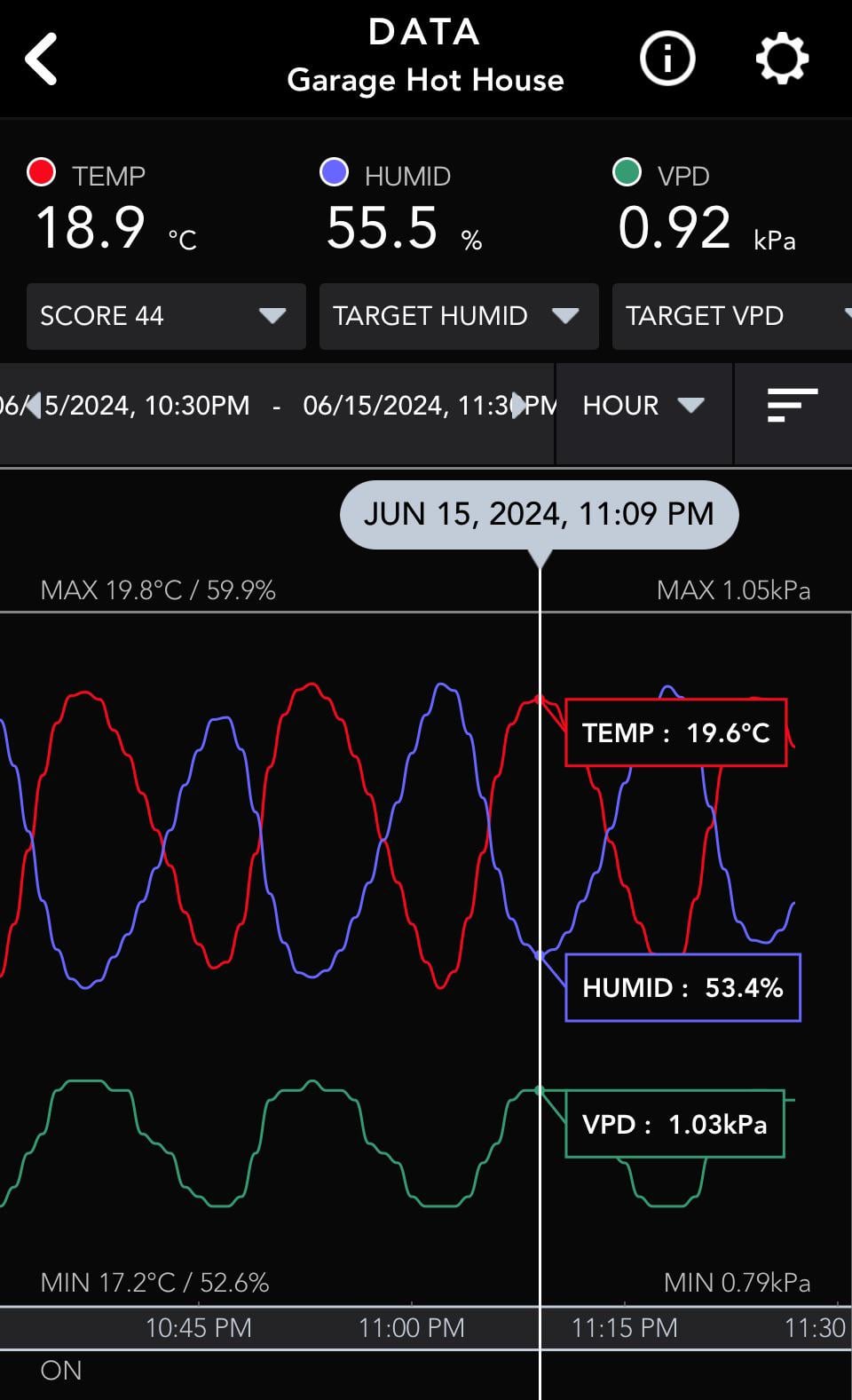
Task: Go back using the top-left arrow
Action: click(41, 59)
